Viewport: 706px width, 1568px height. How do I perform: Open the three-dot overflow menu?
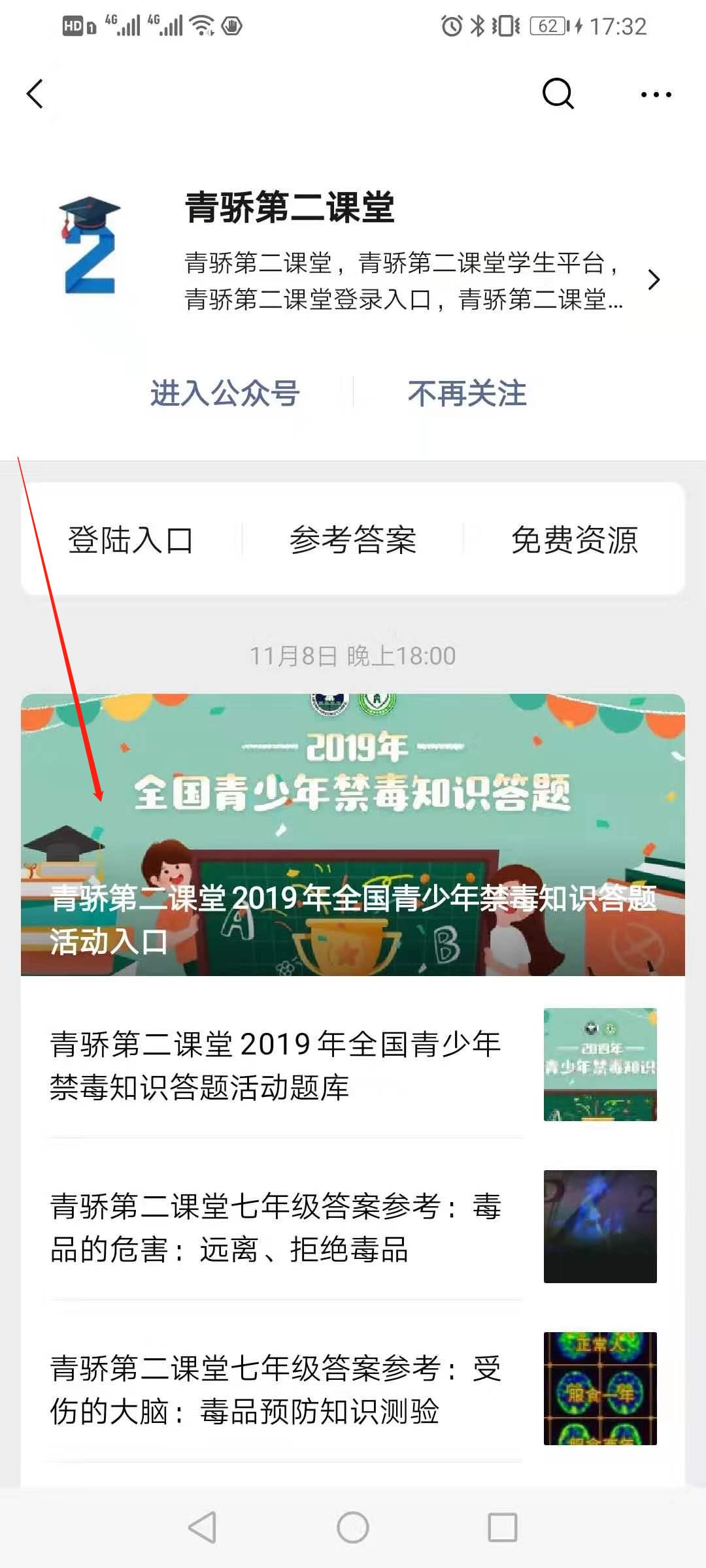point(656,95)
